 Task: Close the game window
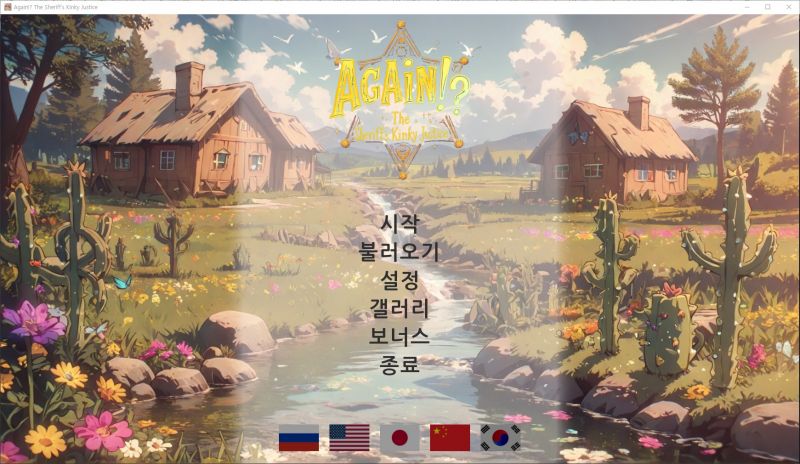tap(789, 6)
